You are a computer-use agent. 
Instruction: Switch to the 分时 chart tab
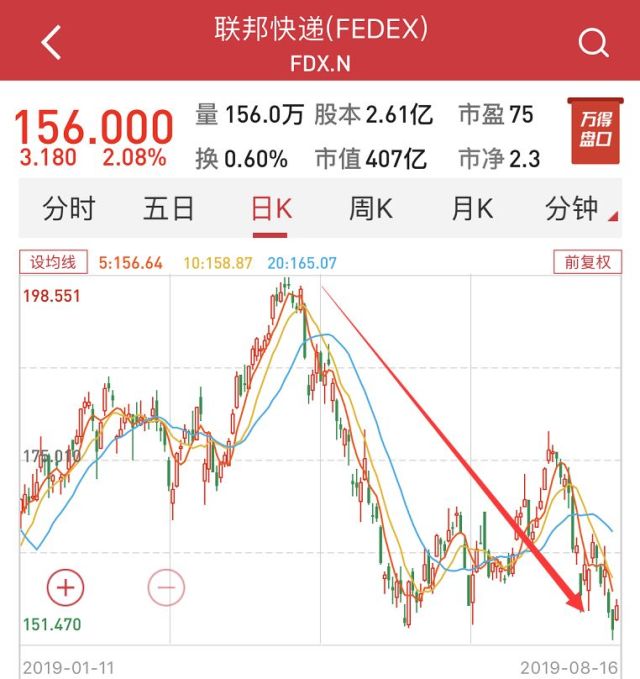point(69,209)
